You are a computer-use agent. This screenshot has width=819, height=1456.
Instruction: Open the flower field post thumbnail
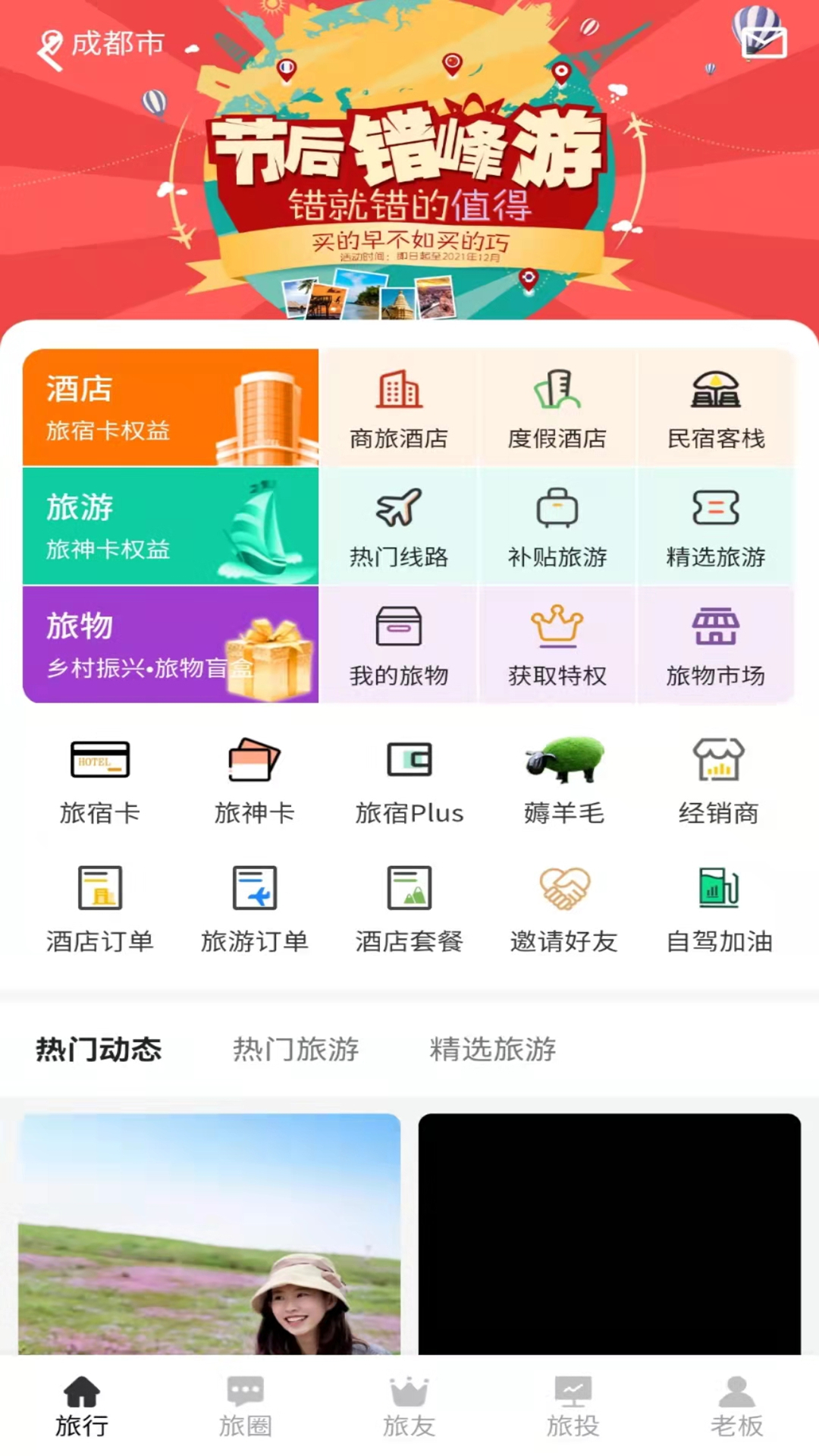[x=209, y=1234]
